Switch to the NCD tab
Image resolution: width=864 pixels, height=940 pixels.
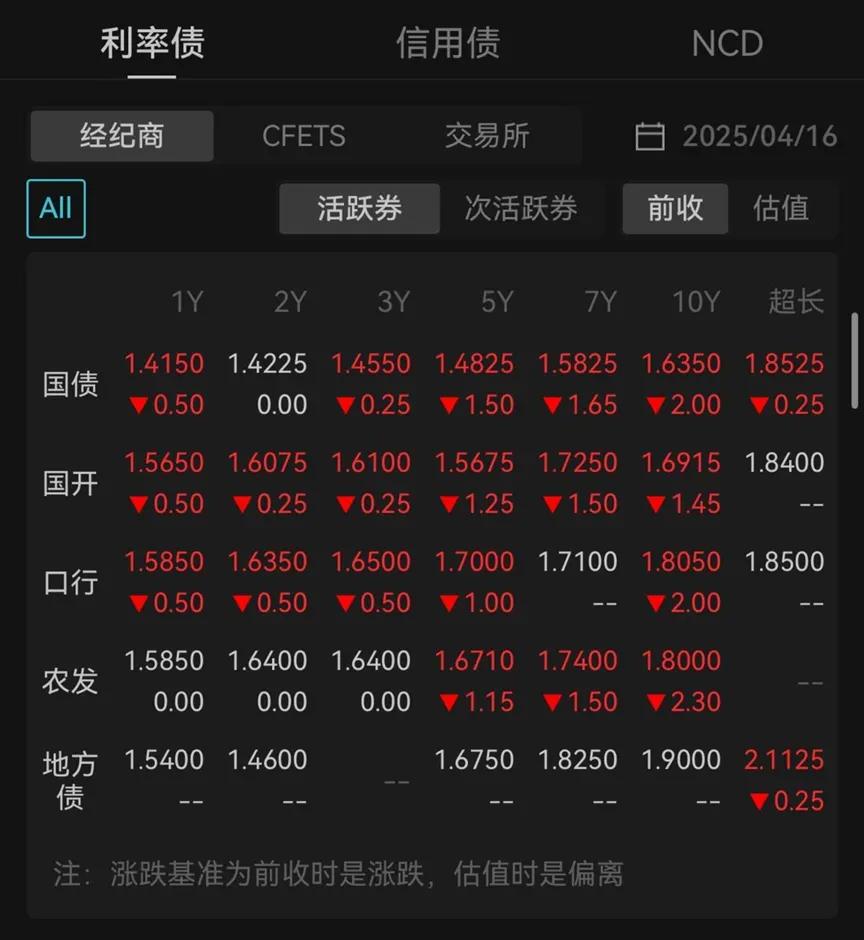tap(727, 42)
